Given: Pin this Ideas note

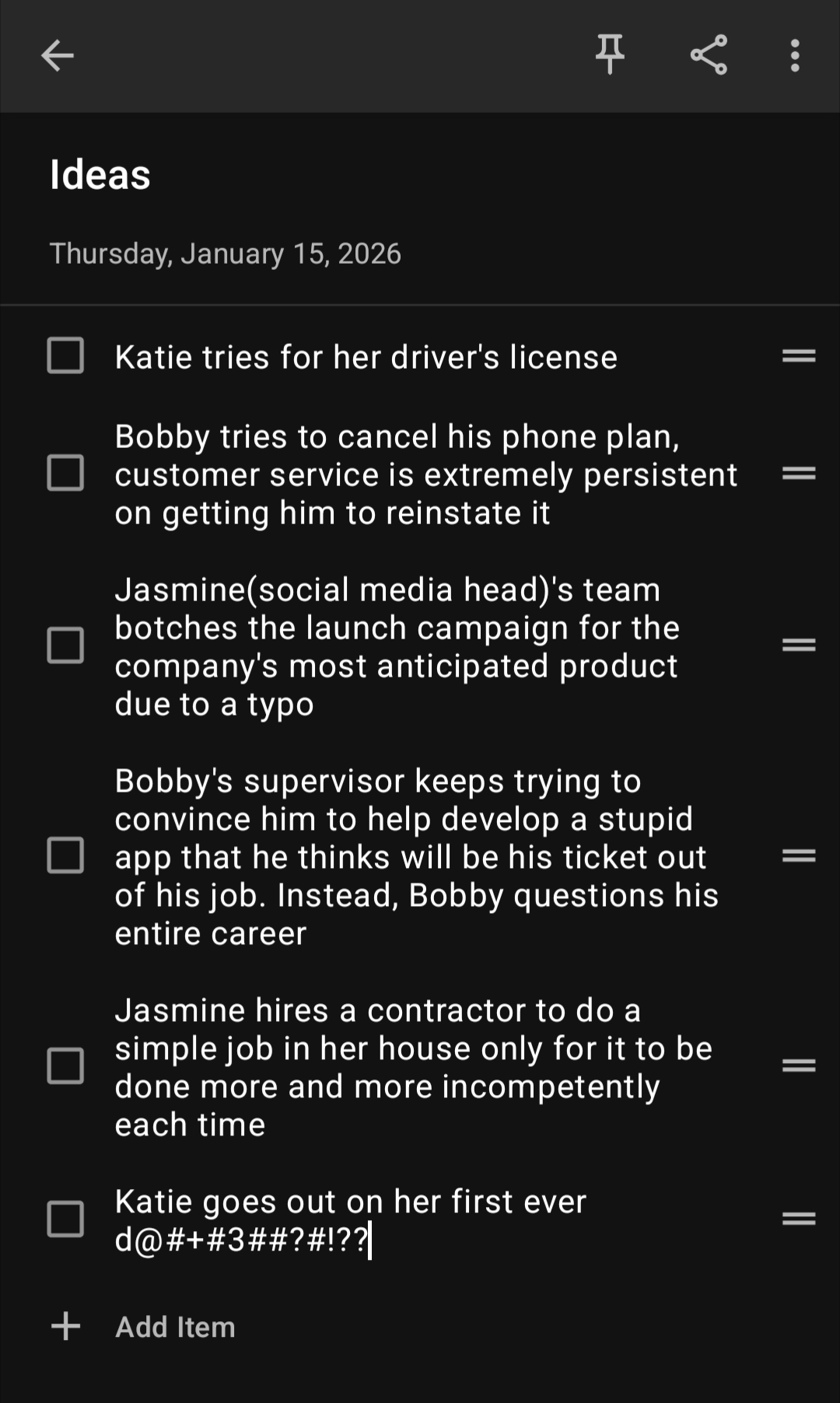Looking at the screenshot, I should tap(610, 54).
